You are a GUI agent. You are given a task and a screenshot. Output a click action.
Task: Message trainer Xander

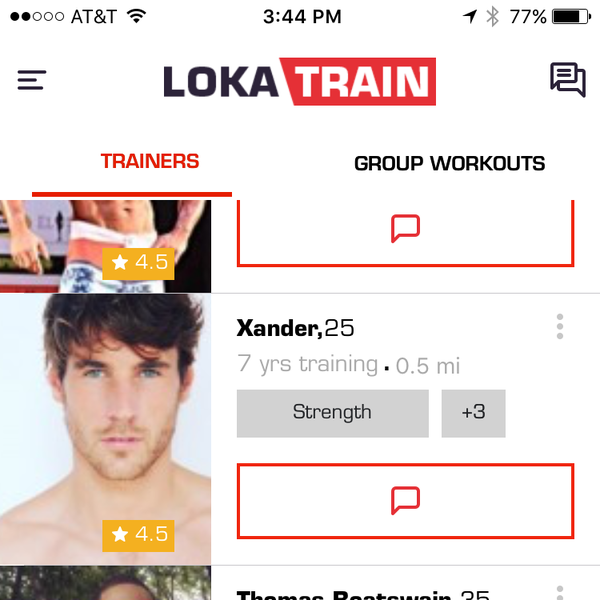[x=405, y=501]
